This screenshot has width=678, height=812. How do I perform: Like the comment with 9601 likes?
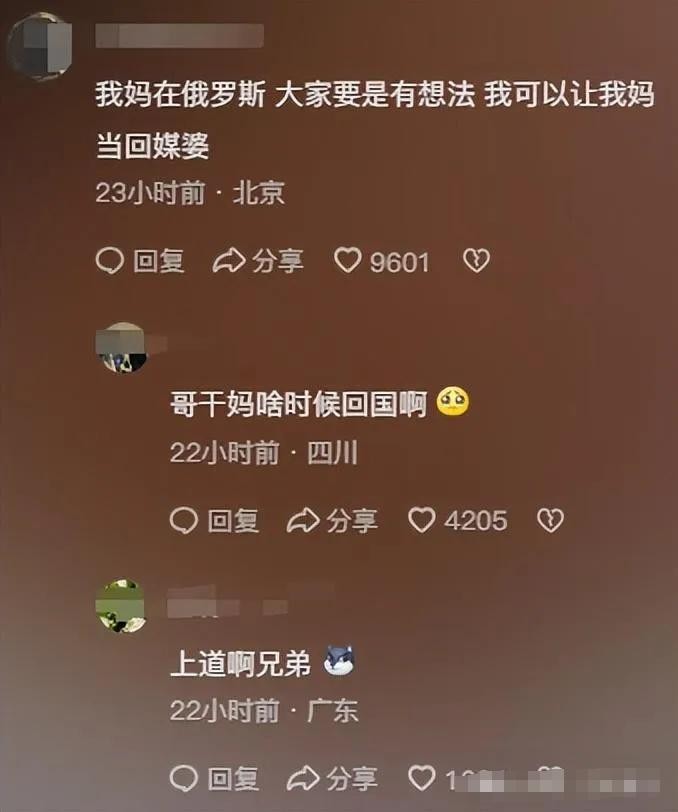pyautogui.click(x=347, y=262)
